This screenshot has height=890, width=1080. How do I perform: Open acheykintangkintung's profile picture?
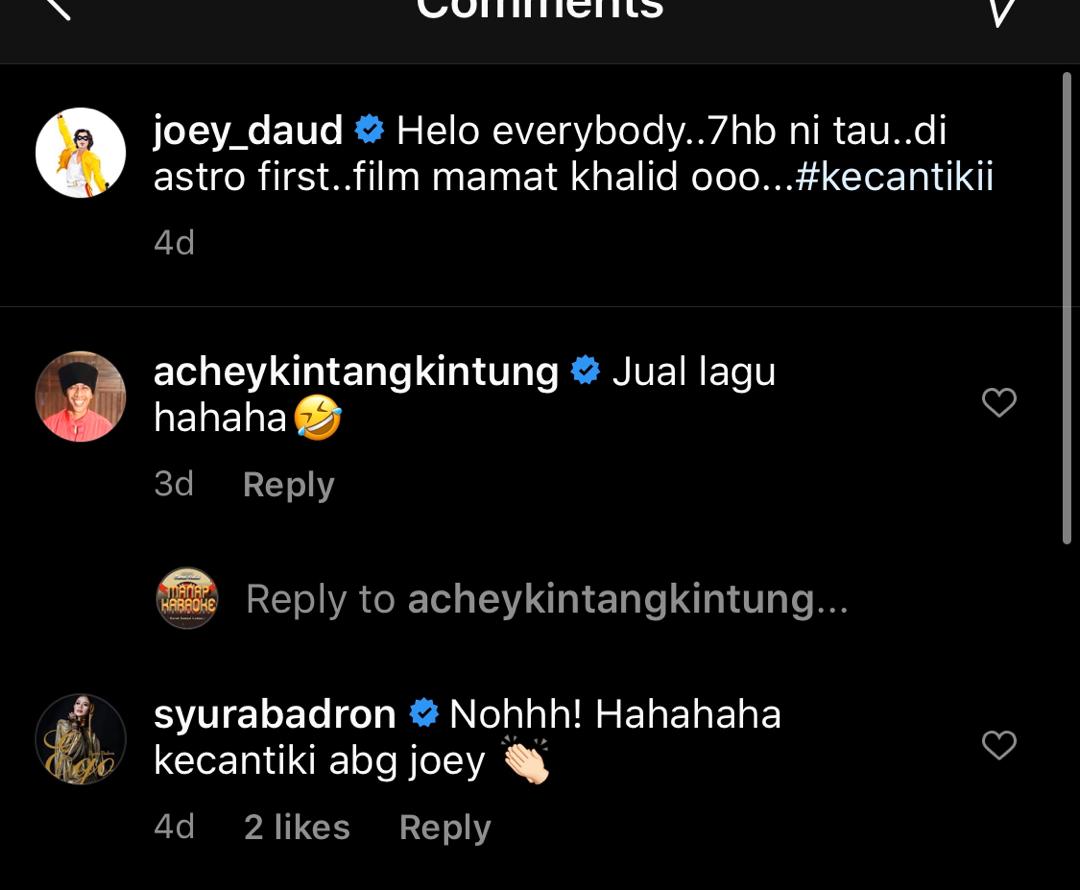tap(80, 396)
